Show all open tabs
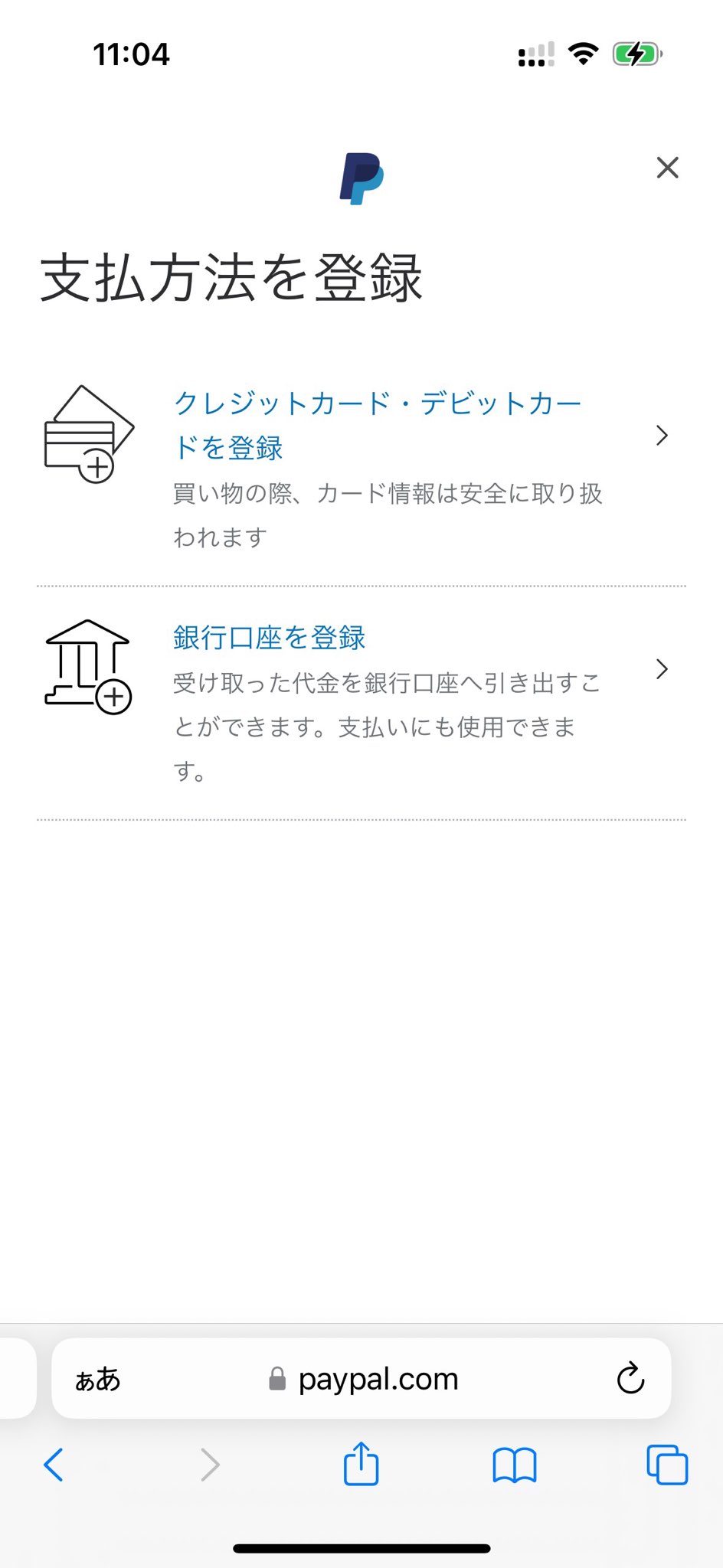Viewport: 723px width, 1568px height. [666, 1465]
